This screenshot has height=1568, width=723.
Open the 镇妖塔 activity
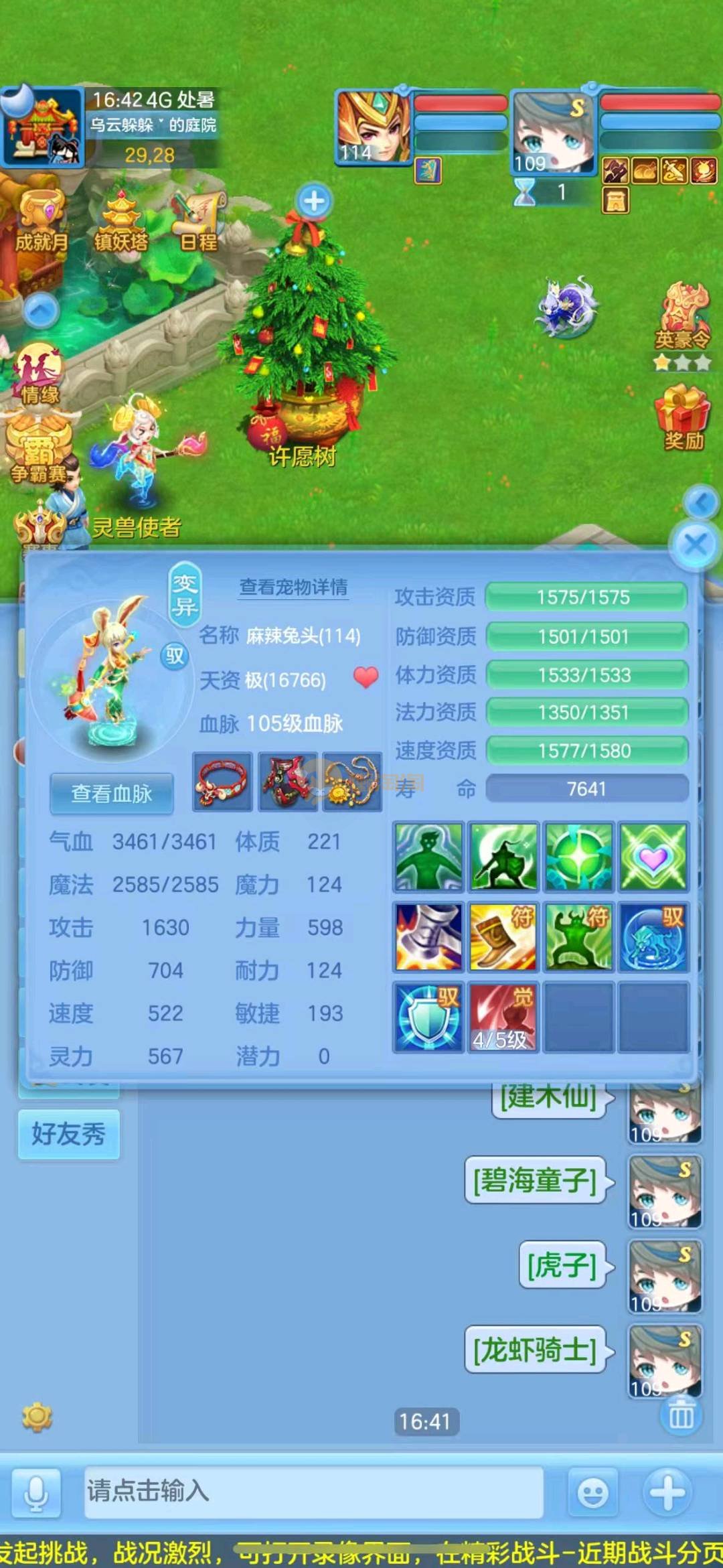pyautogui.click(x=120, y=221)
